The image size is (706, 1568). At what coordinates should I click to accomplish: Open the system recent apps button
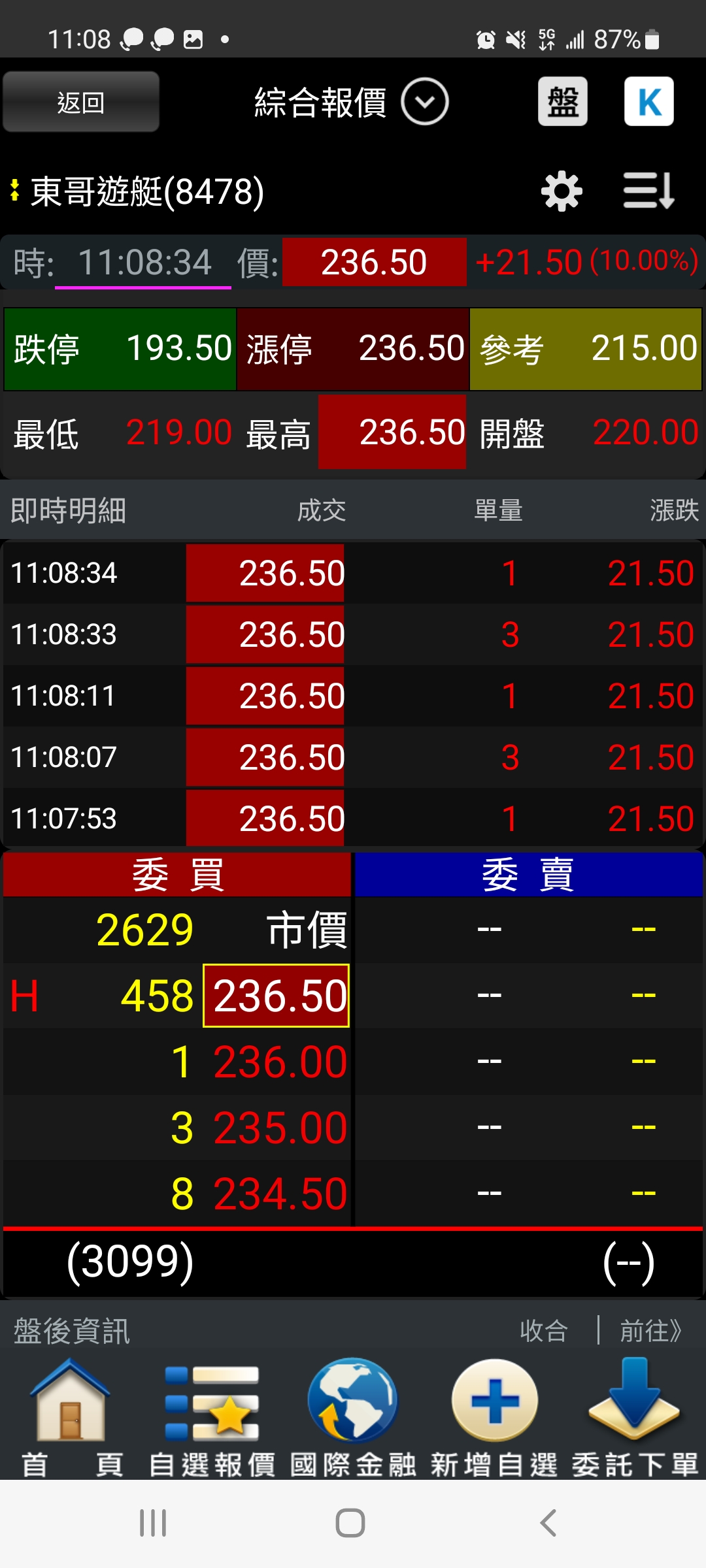pyautogui.click(x=154, y=1523)
